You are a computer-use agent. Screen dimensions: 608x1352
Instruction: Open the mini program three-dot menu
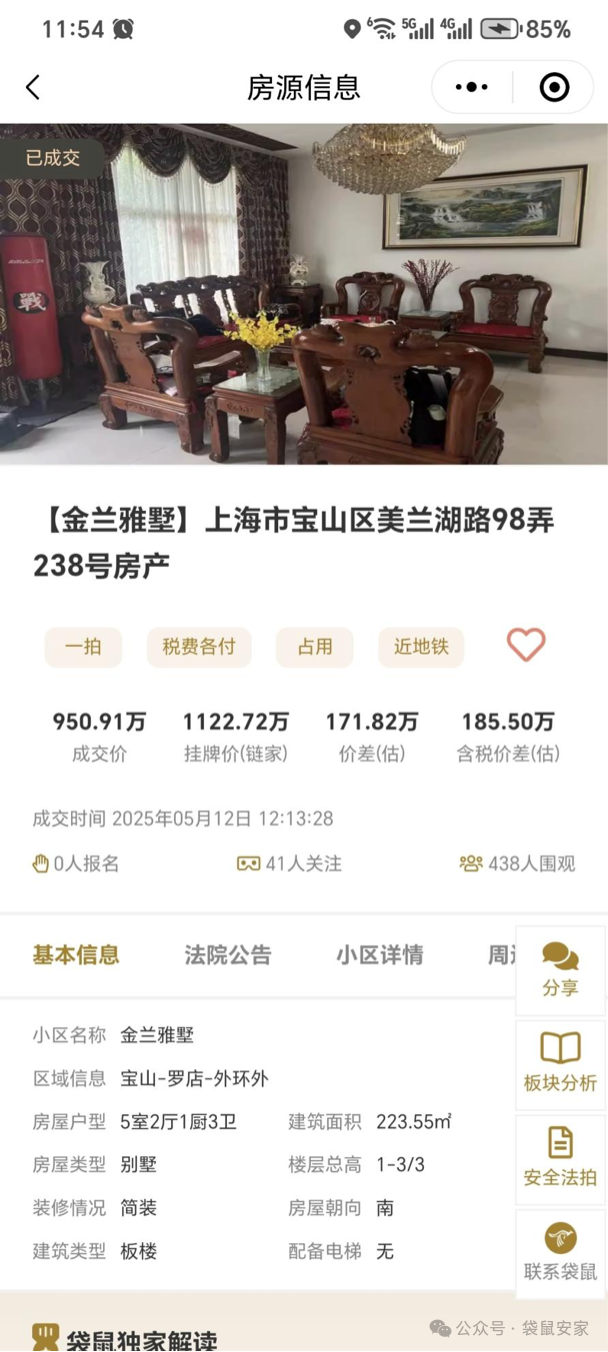coord(471,88)
